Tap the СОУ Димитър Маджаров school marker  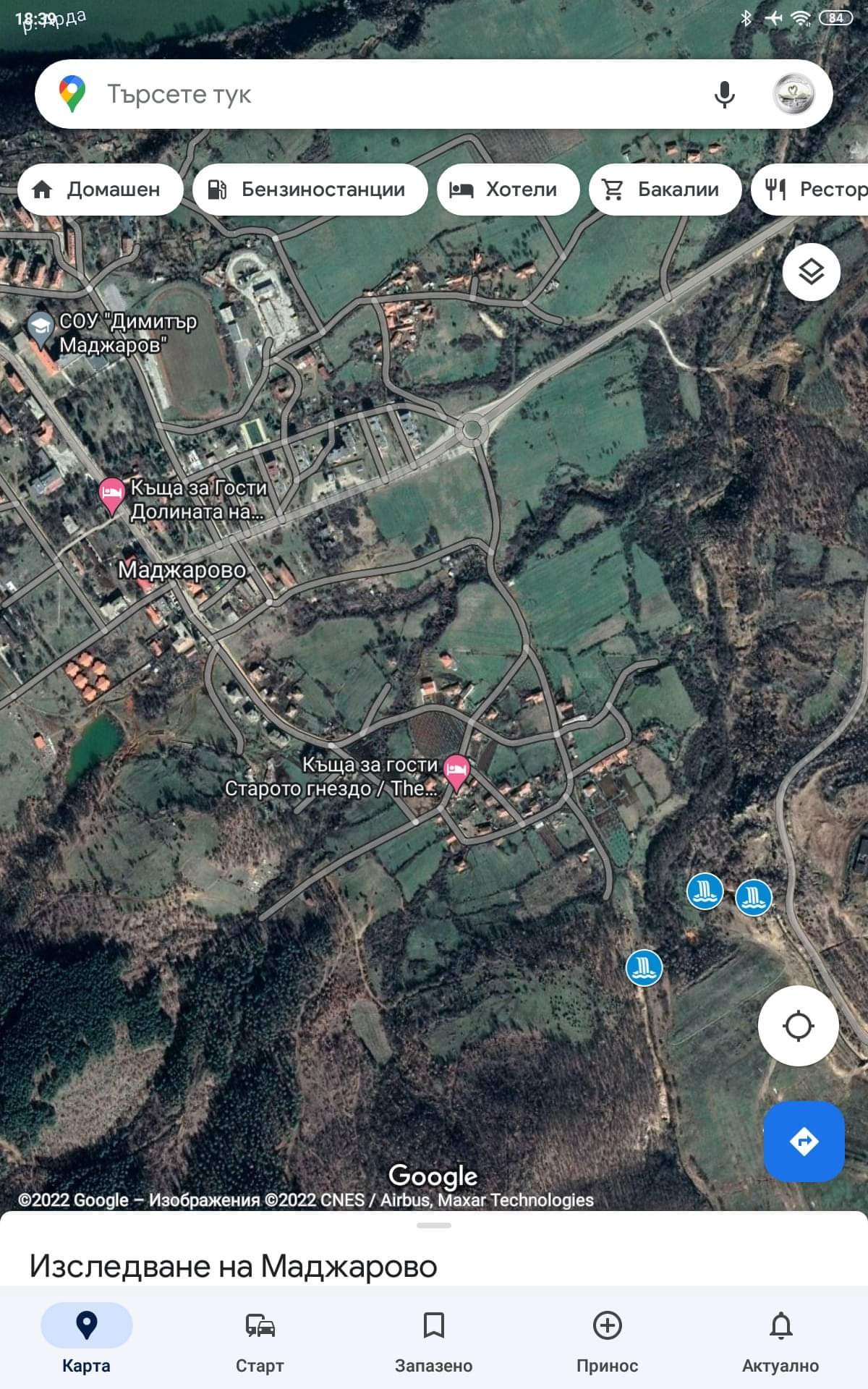tap(38, 329)
